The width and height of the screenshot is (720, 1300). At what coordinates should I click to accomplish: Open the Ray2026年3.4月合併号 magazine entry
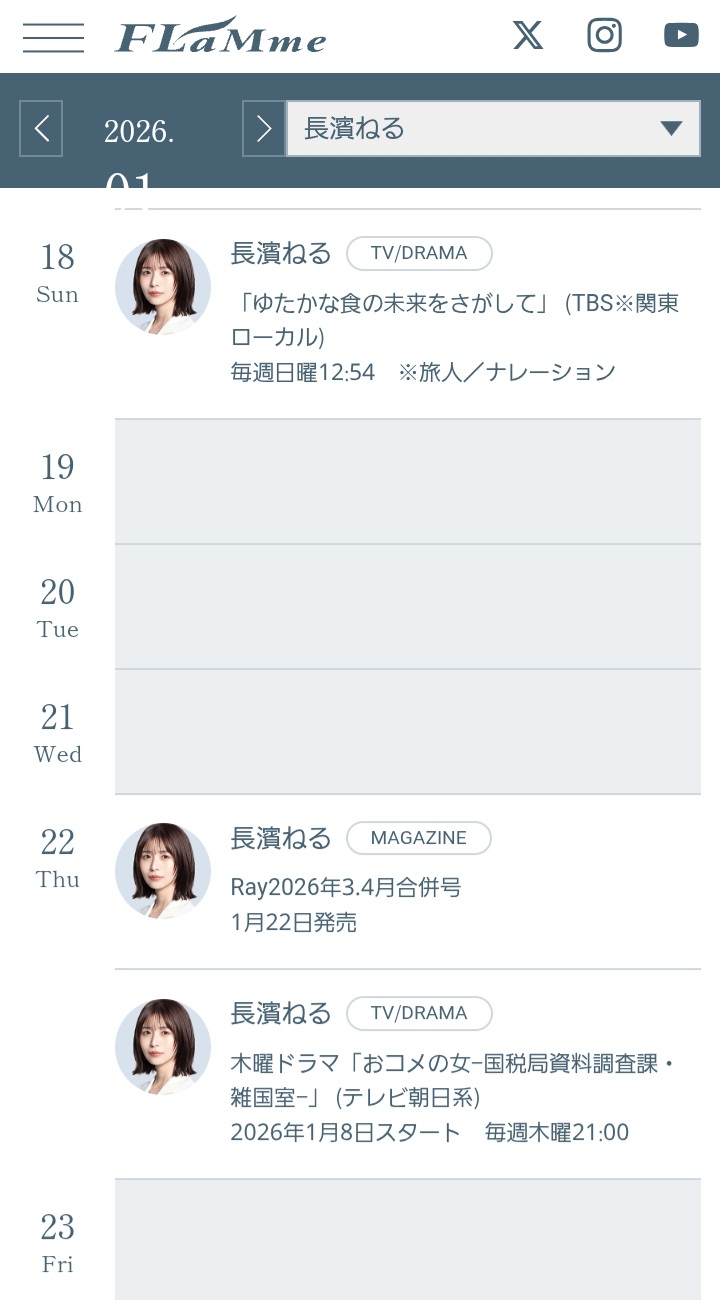tap(346, 887)
